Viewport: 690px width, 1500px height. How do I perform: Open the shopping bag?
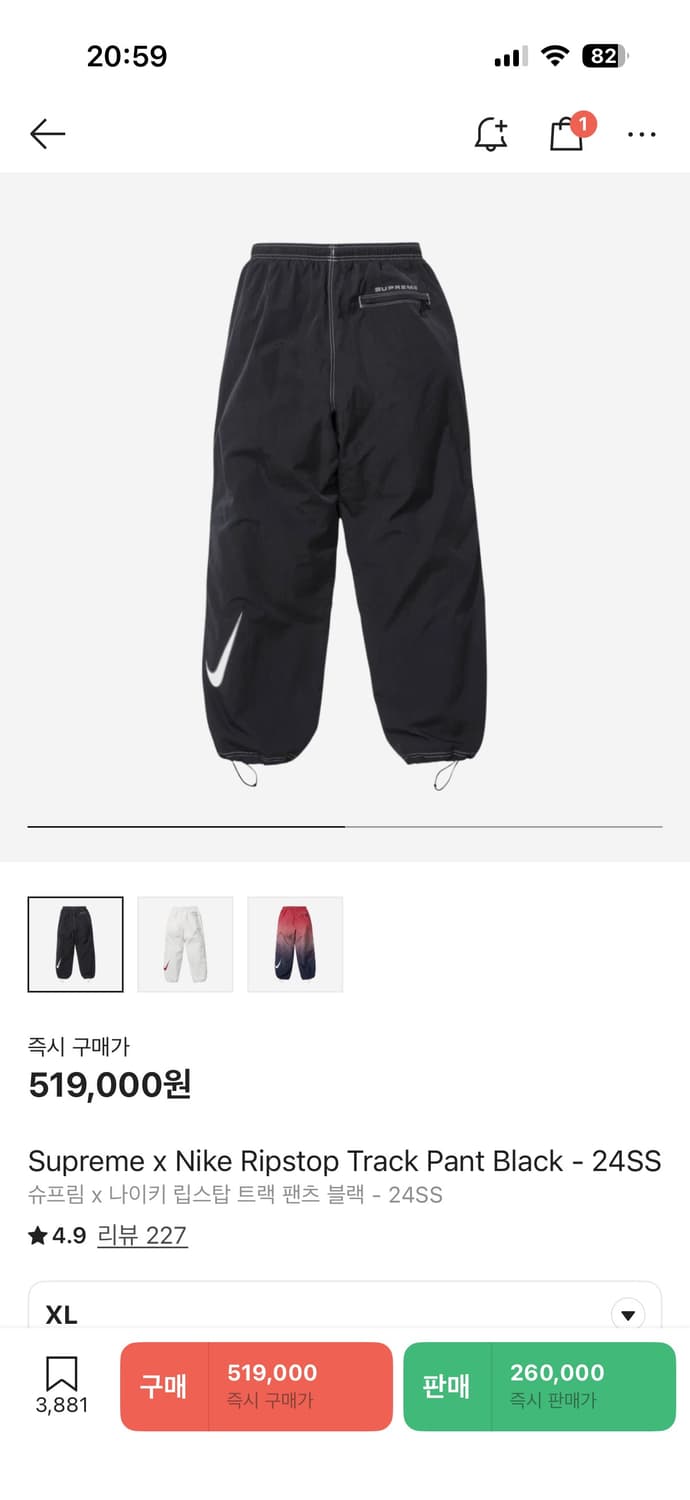pos(567,133)
